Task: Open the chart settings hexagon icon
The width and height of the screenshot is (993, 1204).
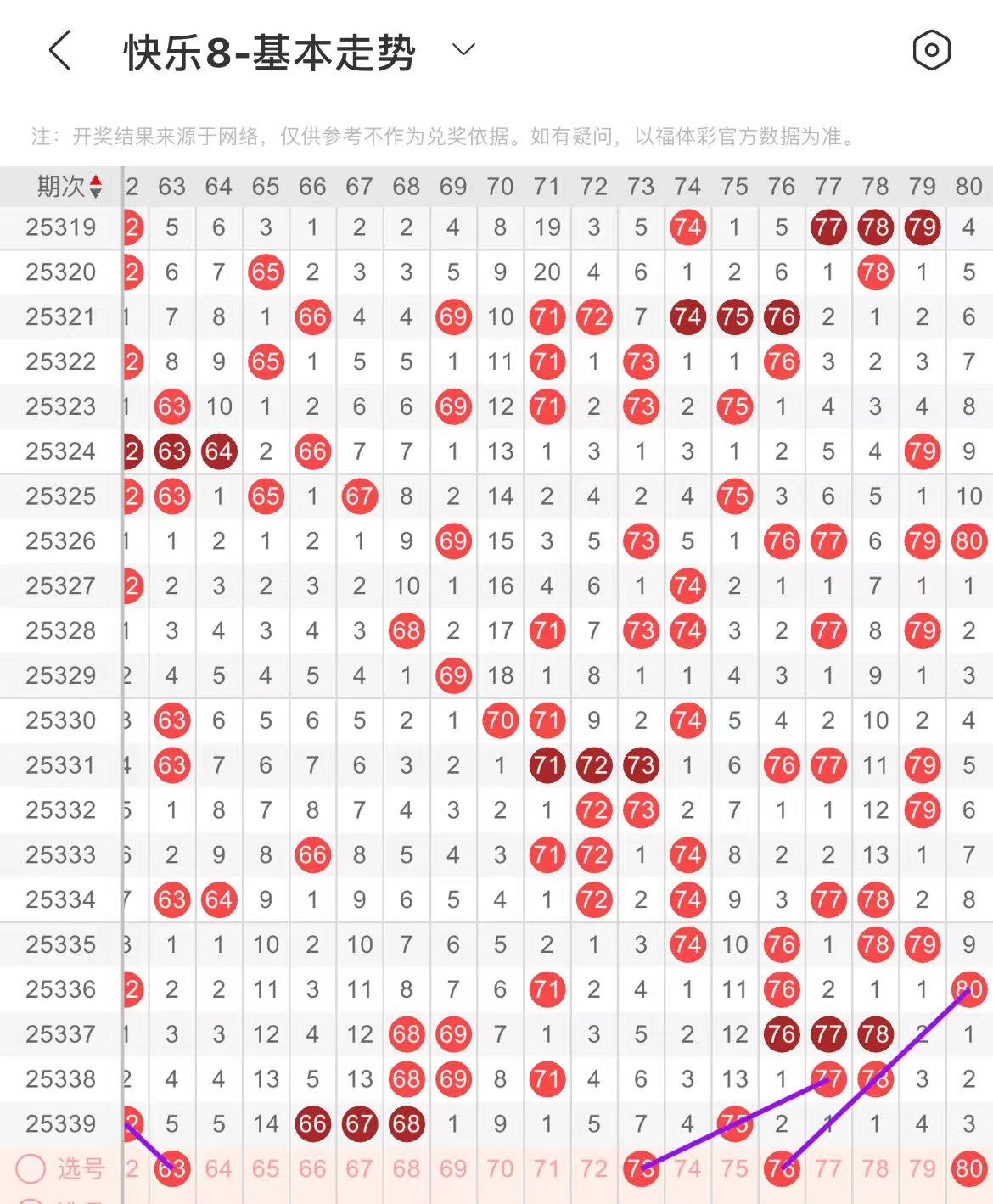Action: (931, 51)
